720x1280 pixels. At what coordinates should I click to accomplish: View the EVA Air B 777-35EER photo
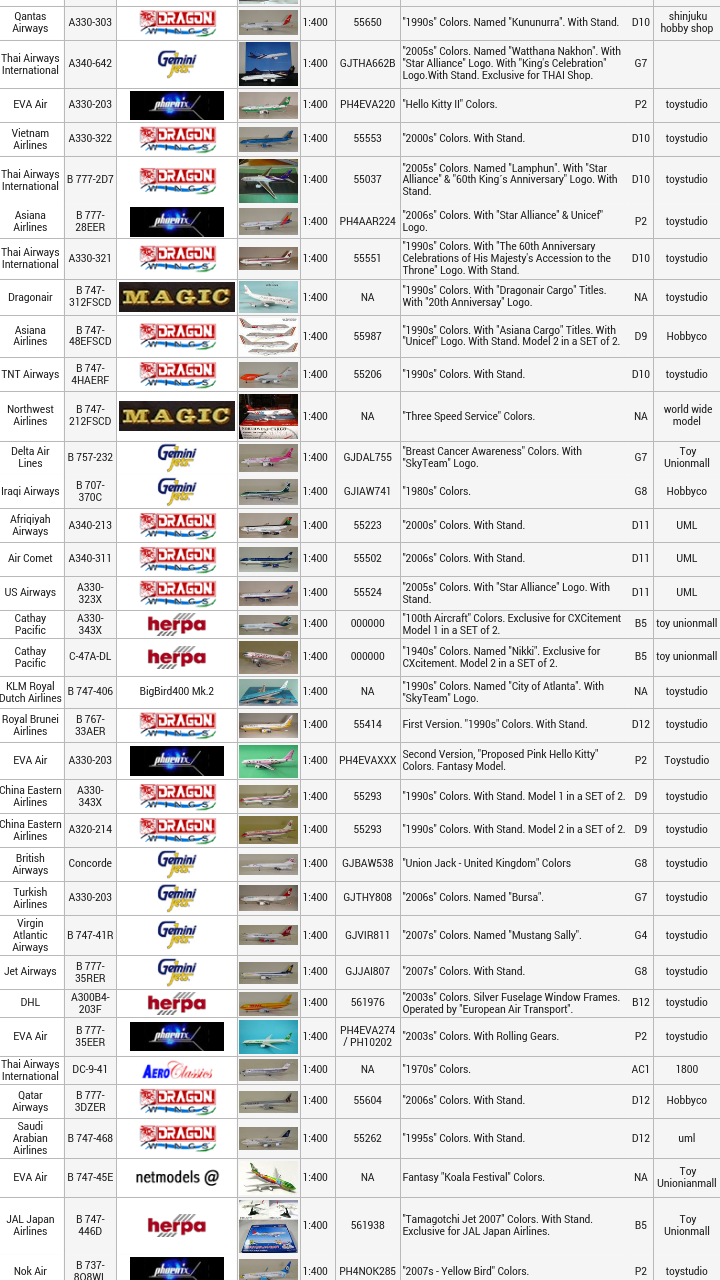click(x=268, y=1037)
